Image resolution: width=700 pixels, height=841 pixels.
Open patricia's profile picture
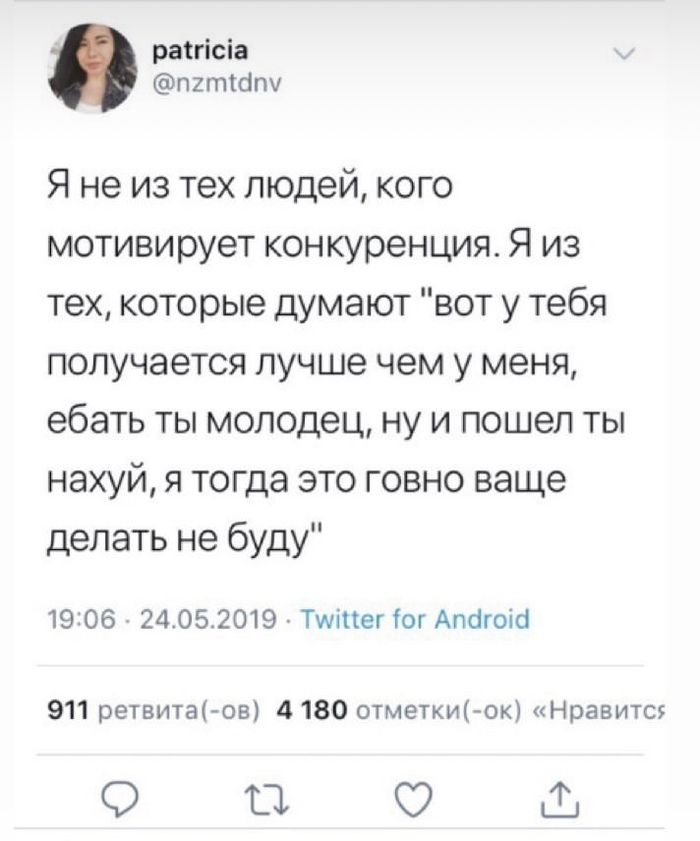click(91, 68)
